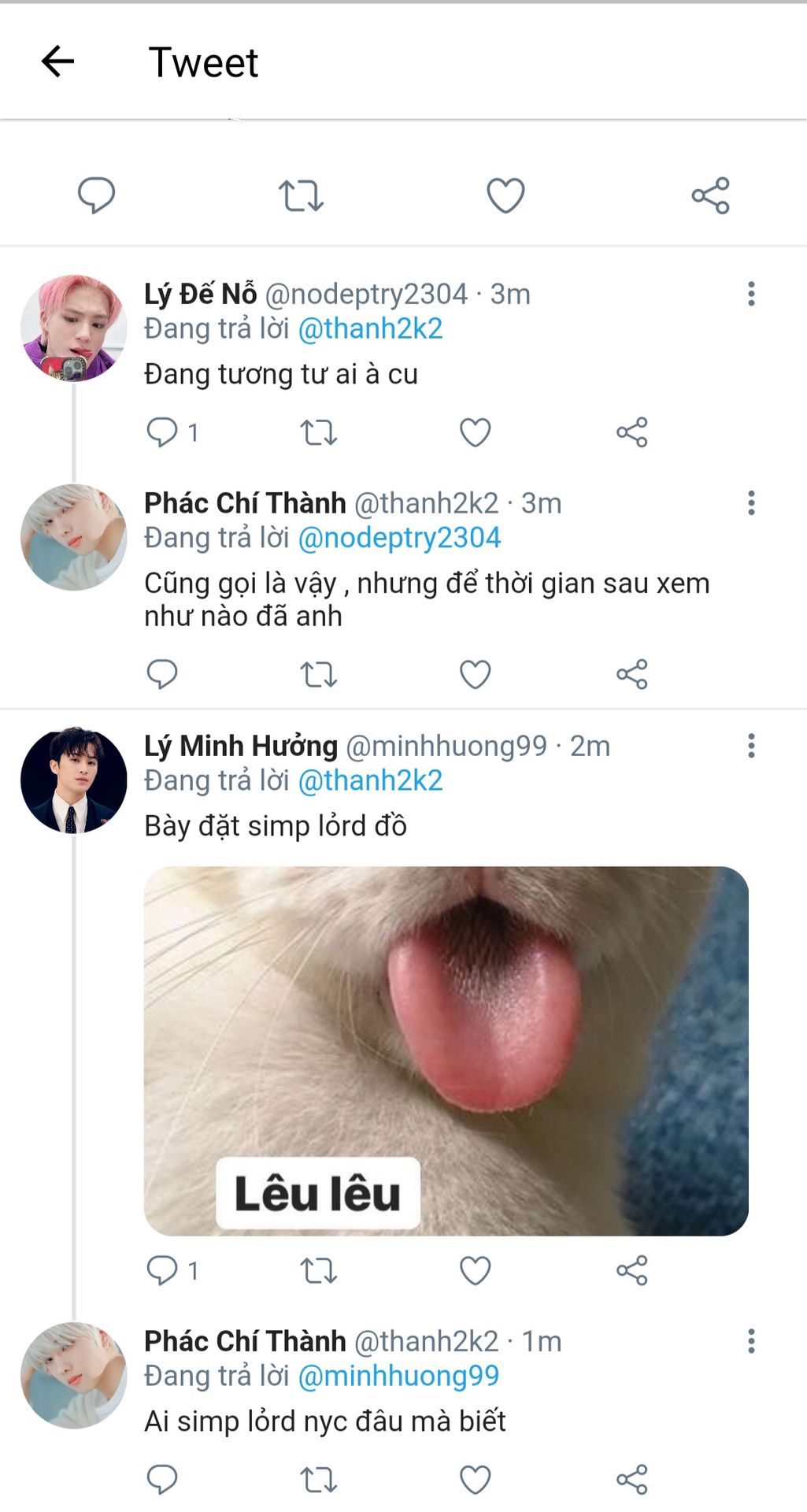The image size is (807, 1512).
Task: Go back using the arrow next to Tweet
Action: tap(57, 61)
